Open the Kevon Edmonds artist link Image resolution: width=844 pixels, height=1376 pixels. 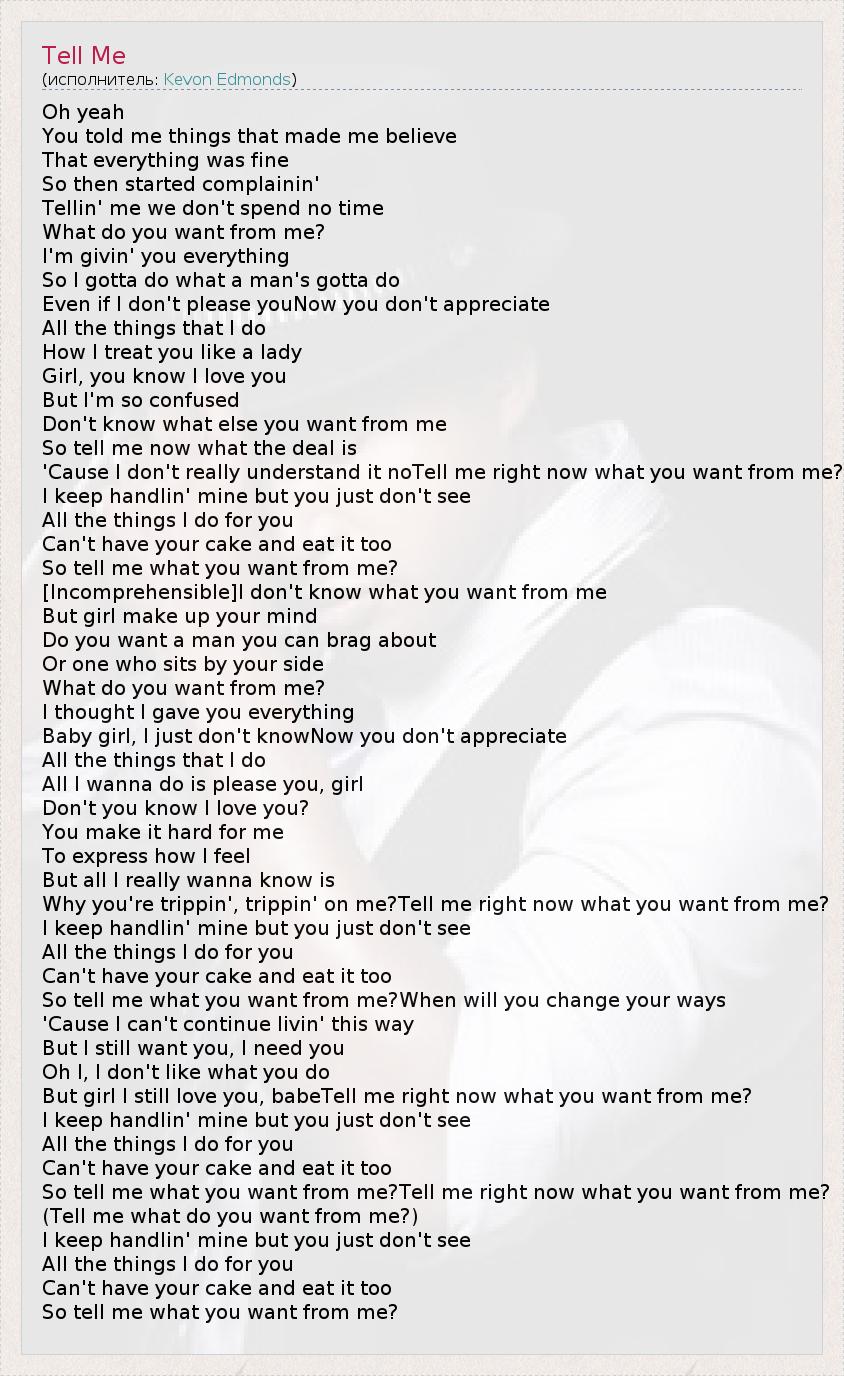(227, 79)
